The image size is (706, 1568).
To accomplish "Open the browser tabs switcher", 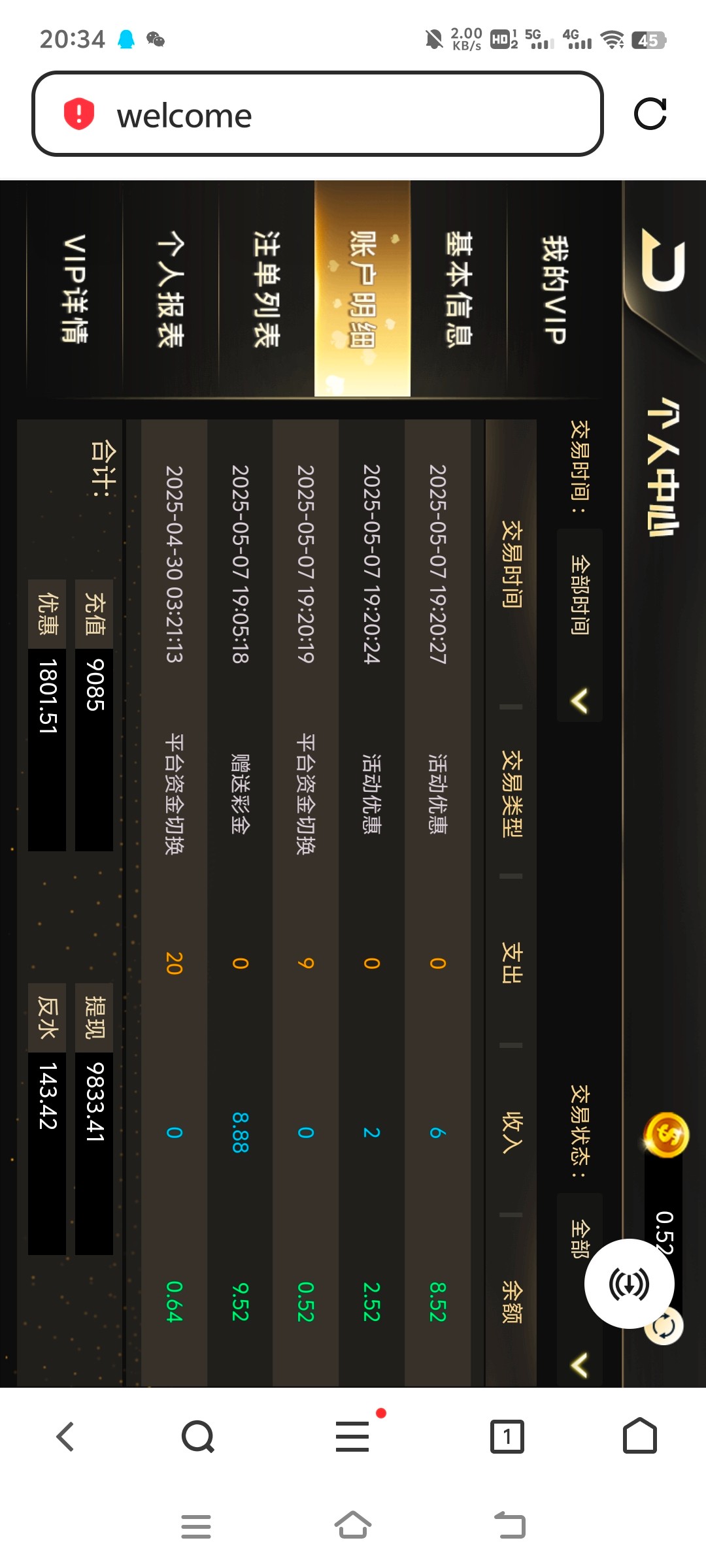I will (x=507, y=1436).
